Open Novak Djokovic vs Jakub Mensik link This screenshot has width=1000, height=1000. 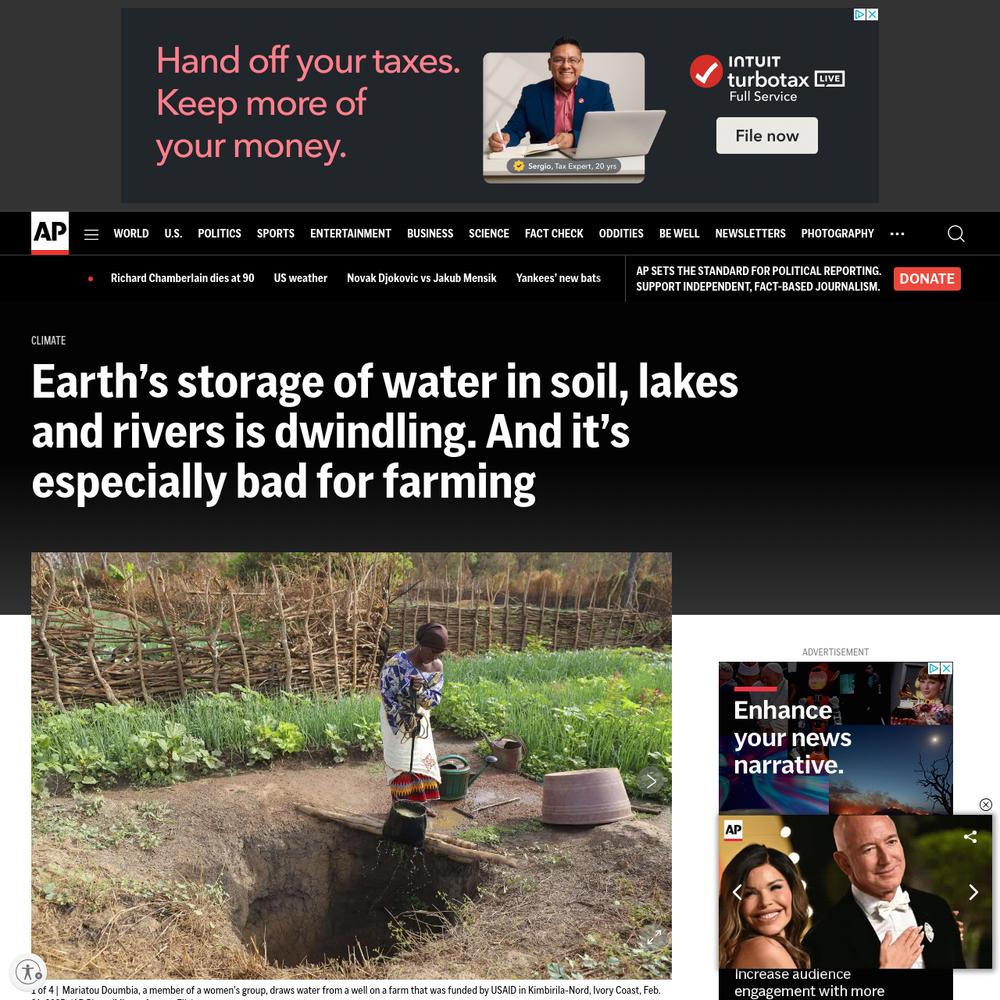click(x=421, y=278)
